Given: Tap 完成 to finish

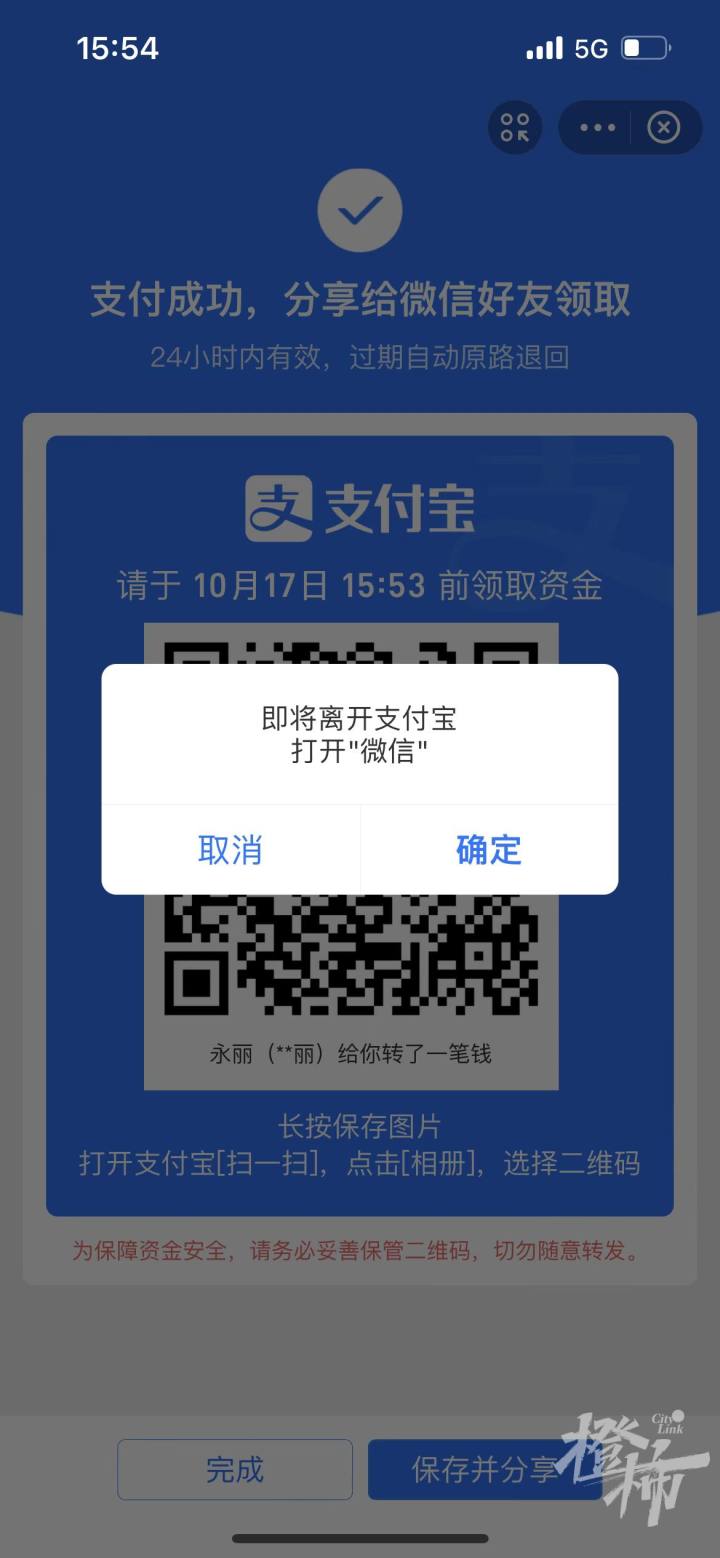Looking at the screenshot, I should pos(235,1469).
